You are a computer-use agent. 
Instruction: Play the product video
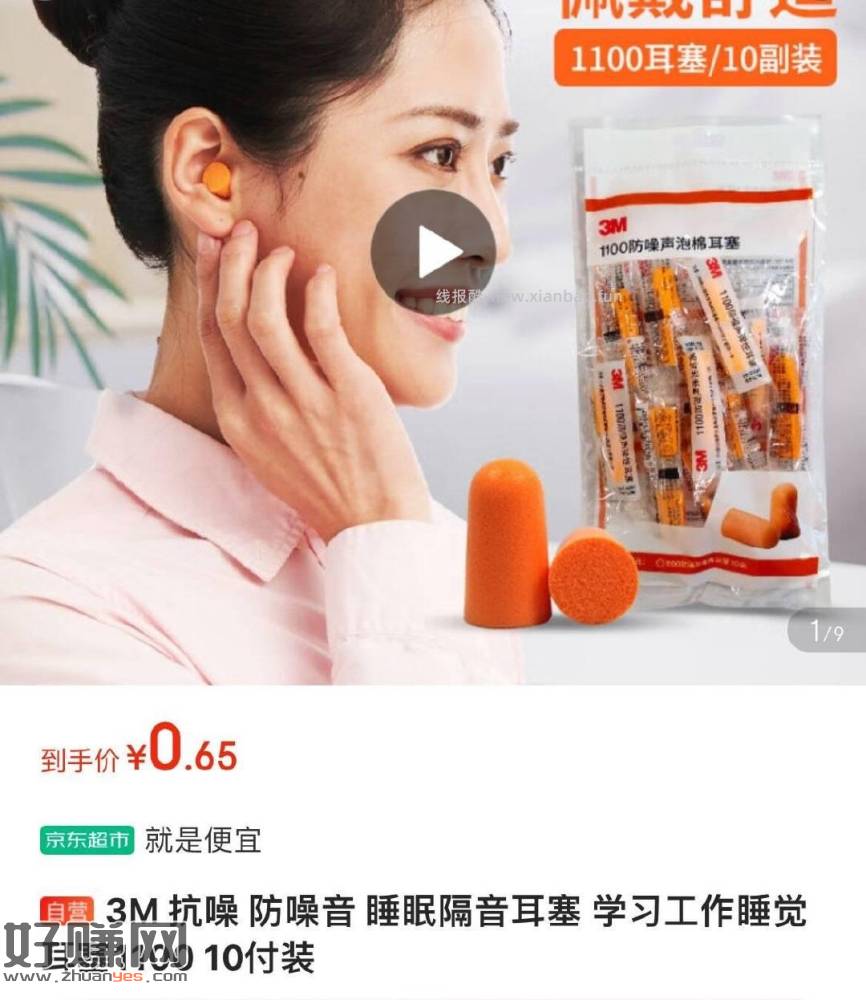pyautogui.click(x=433, y=252)
